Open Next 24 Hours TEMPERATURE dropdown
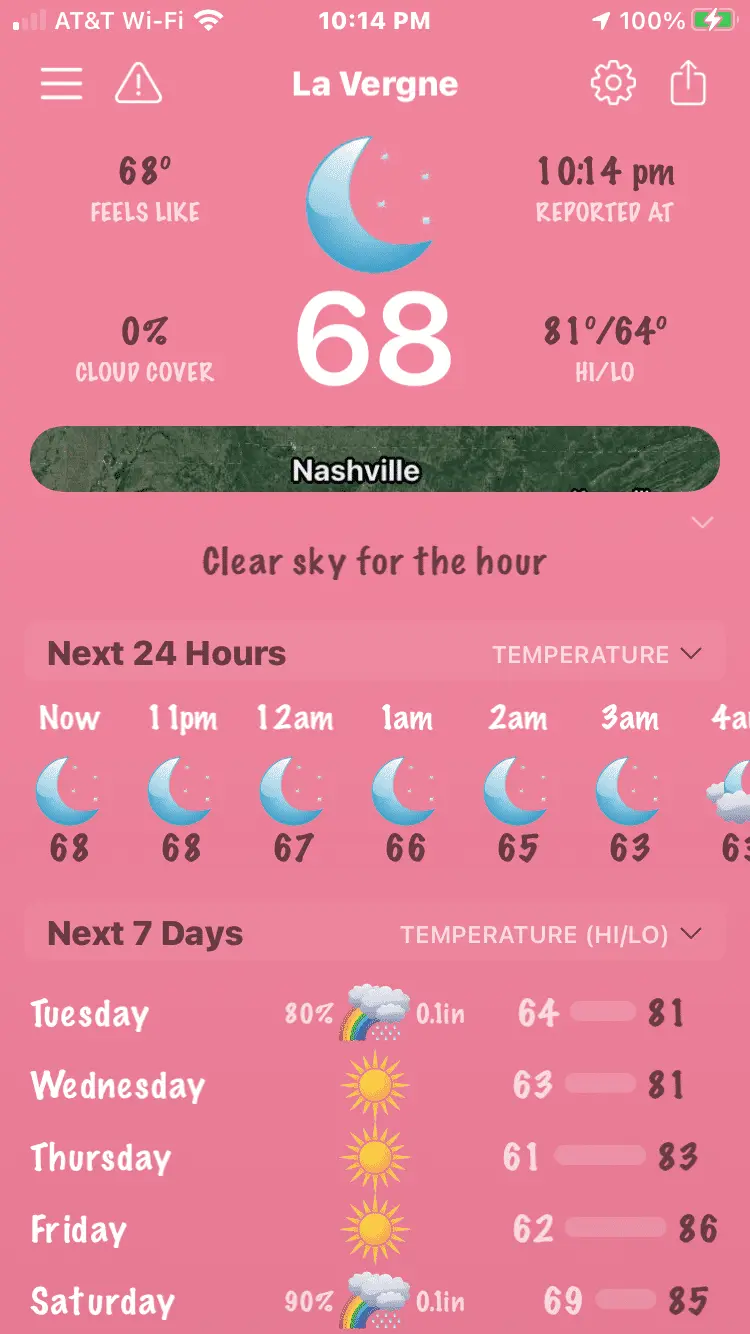The image size is (750, 1334). [597, 655]
